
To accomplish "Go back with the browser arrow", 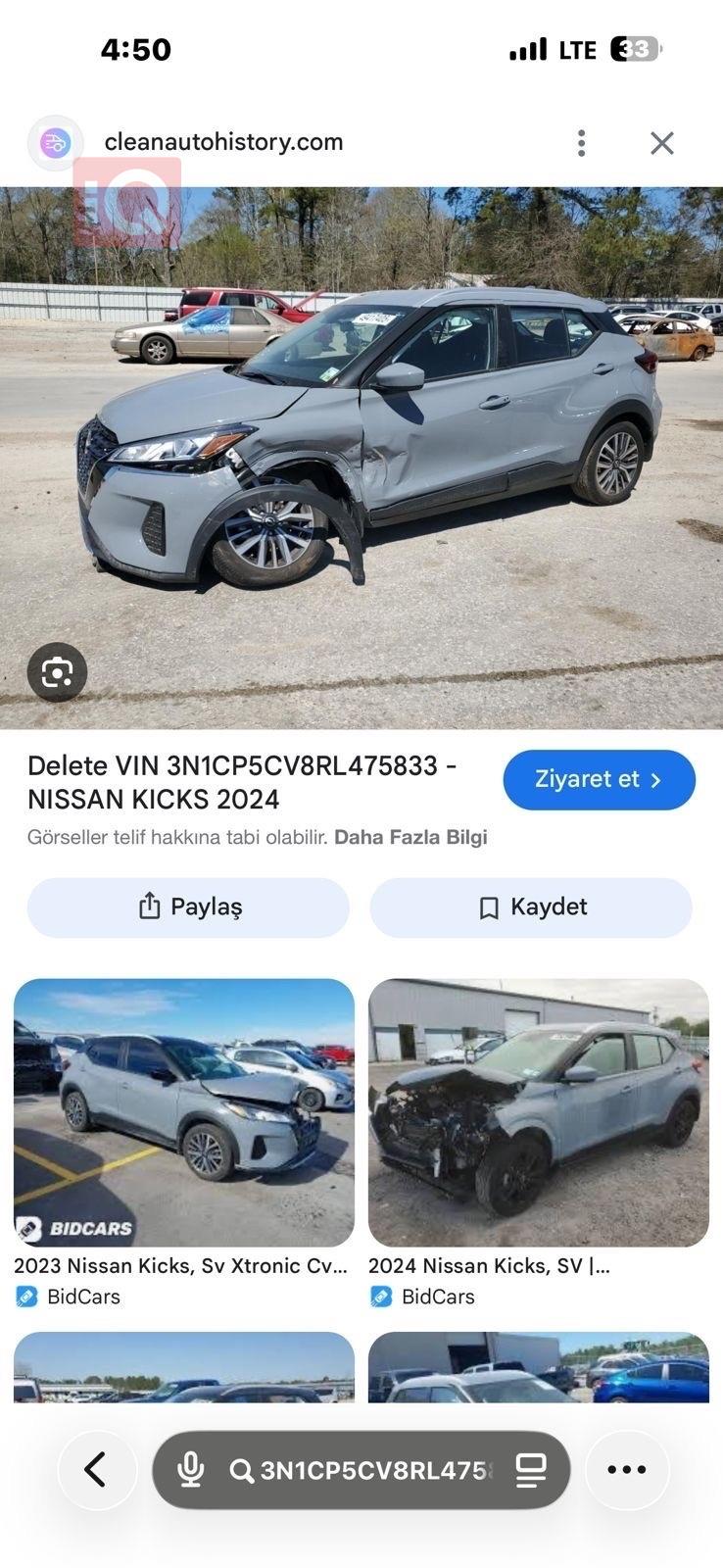I will 96,1469.
